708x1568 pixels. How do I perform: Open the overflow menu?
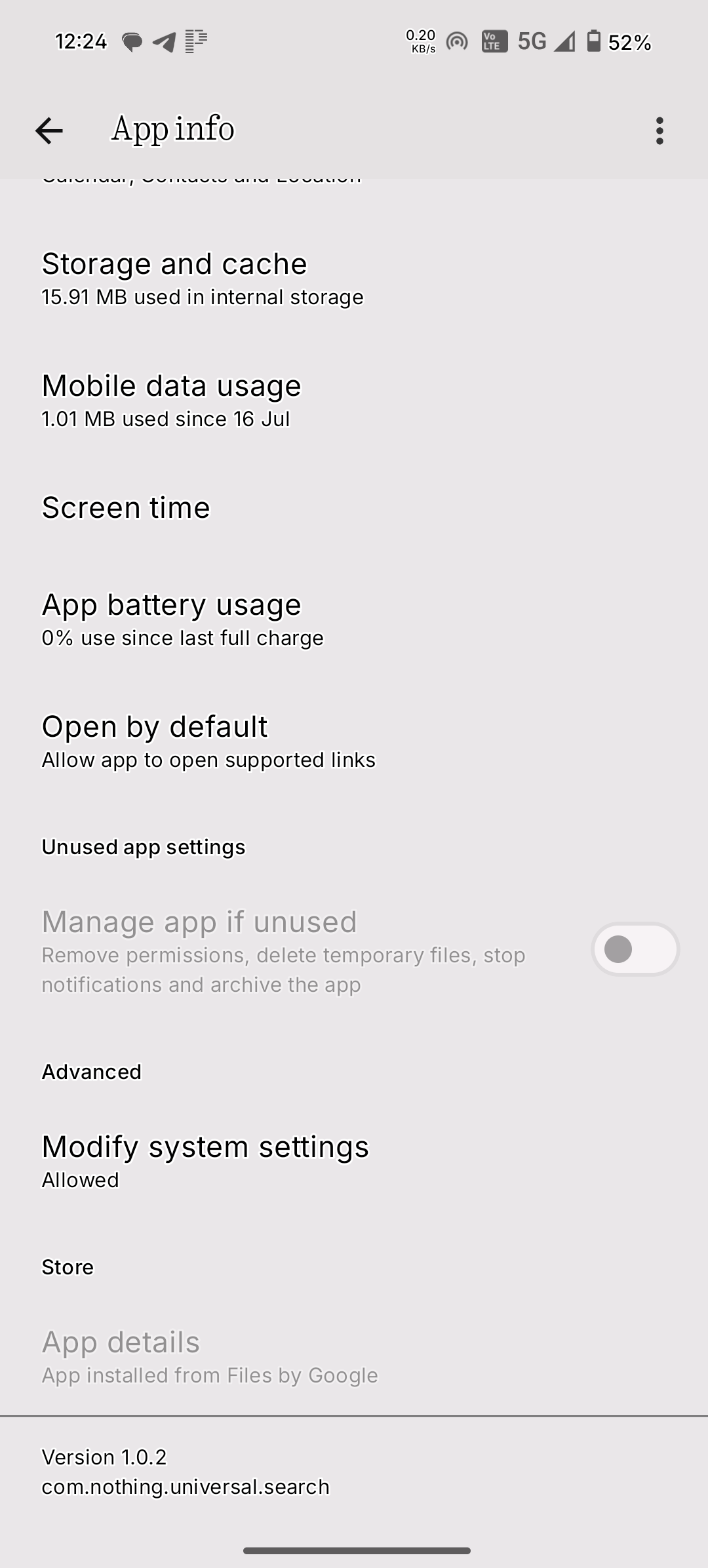(659, 130)
